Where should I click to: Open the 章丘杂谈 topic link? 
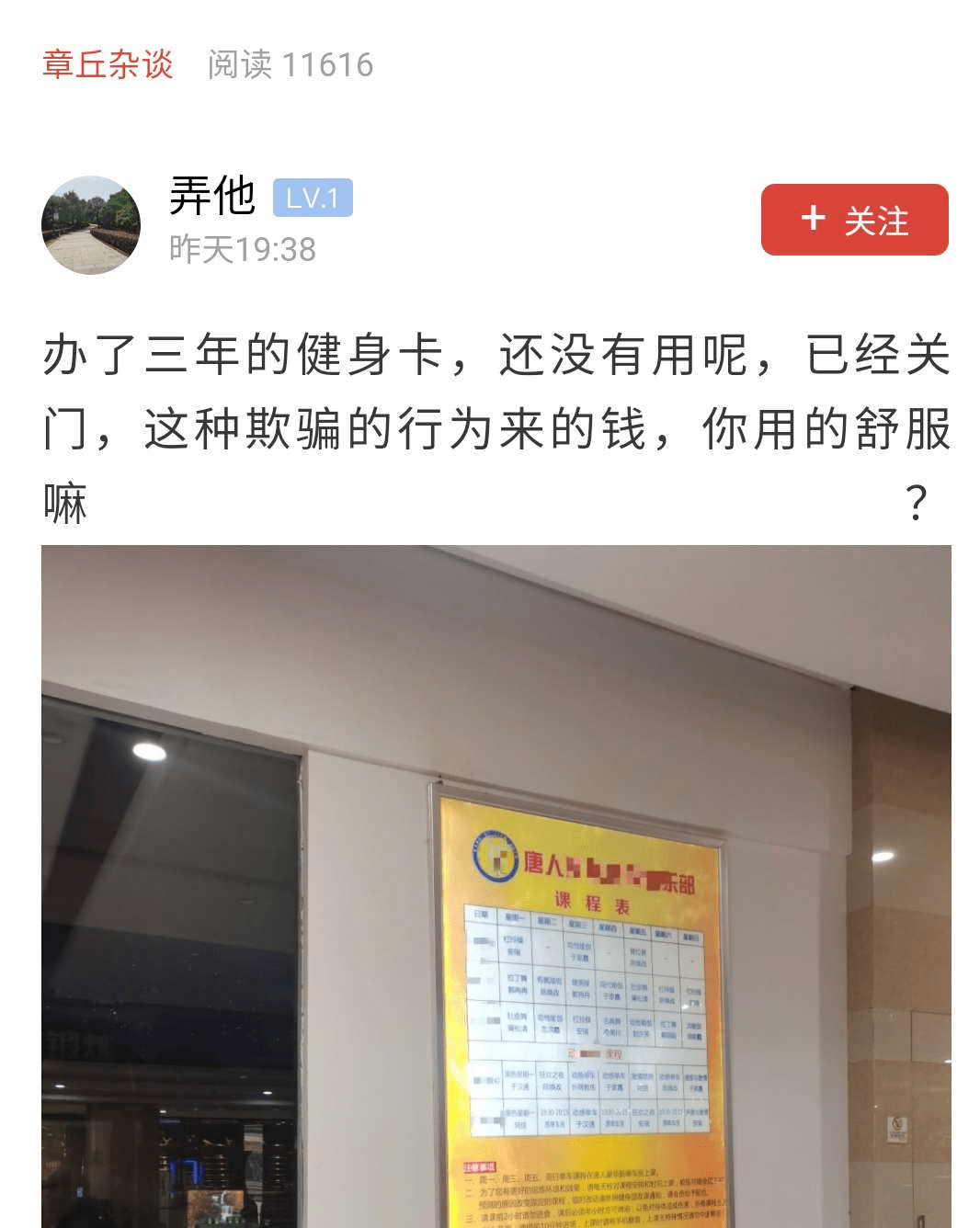[108, 65]
